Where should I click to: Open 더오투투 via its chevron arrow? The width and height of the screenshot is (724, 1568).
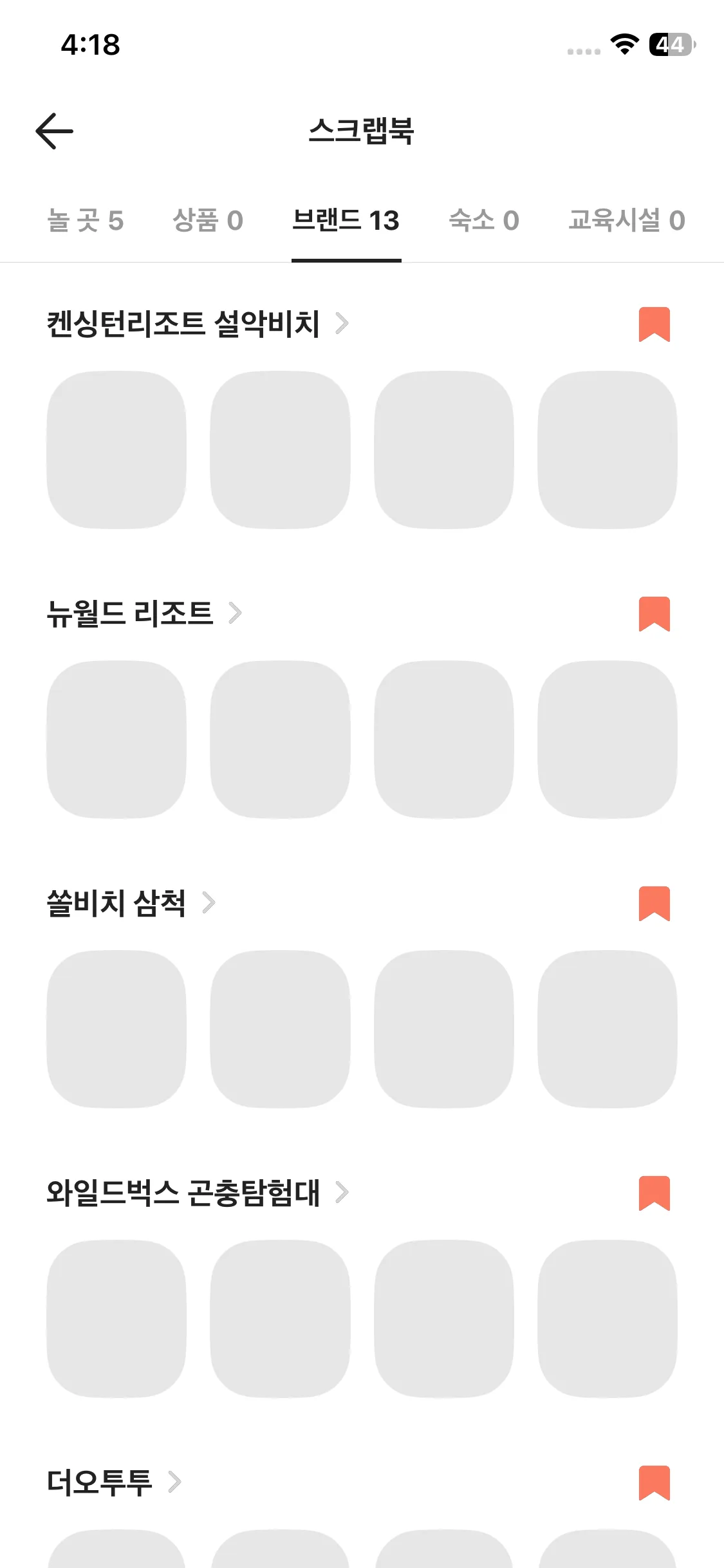click(174, 1482)
